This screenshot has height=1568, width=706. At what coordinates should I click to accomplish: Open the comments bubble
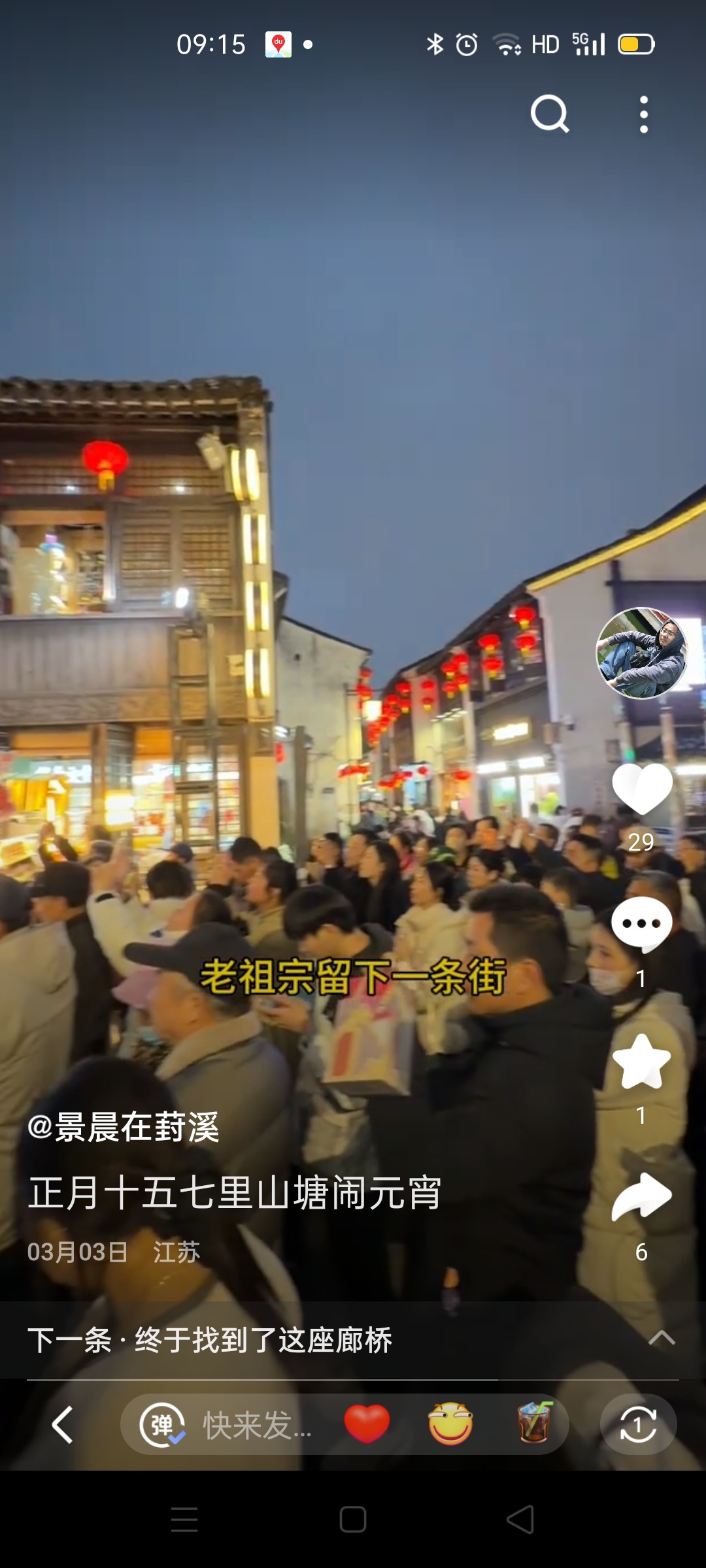[x=641, y=925]
